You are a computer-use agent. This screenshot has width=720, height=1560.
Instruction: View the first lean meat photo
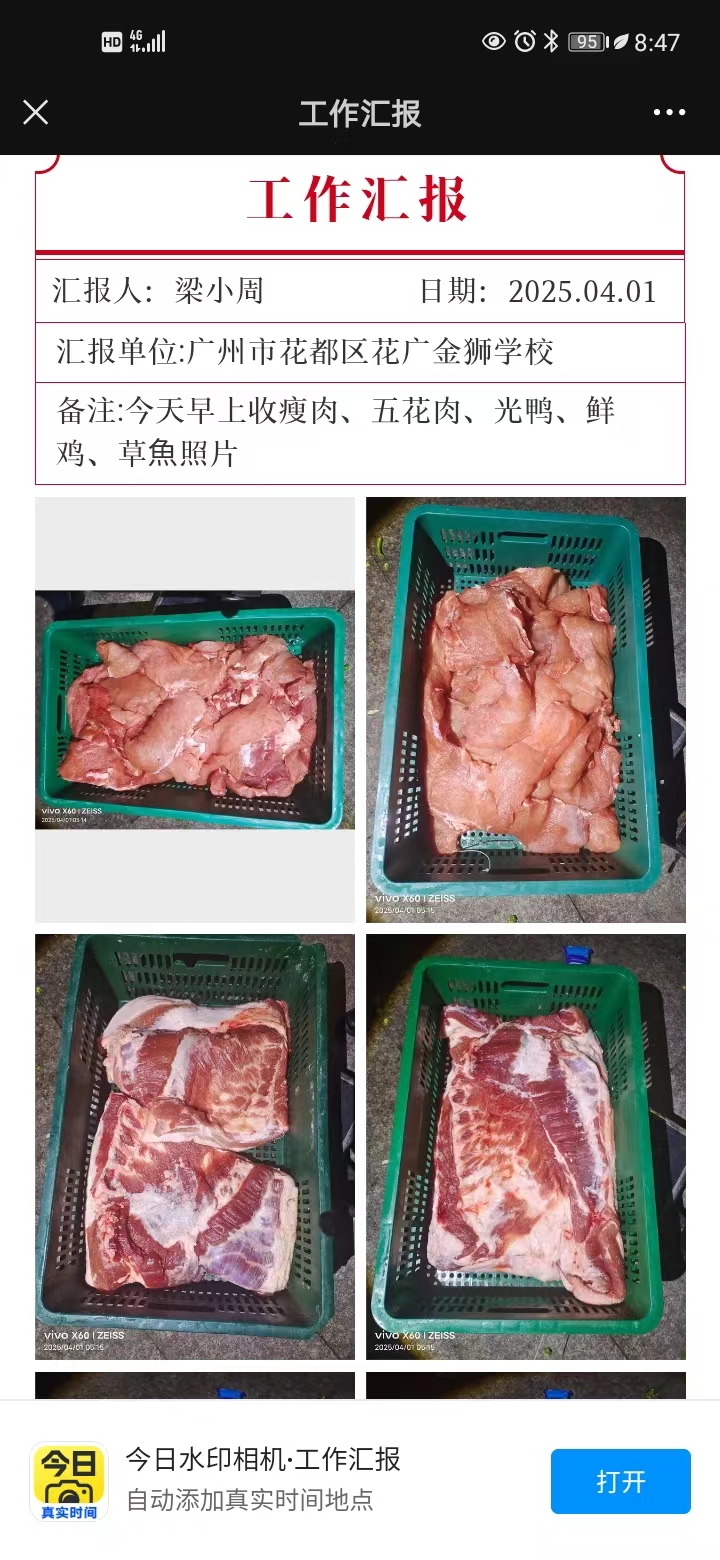[x=195, y=709]
